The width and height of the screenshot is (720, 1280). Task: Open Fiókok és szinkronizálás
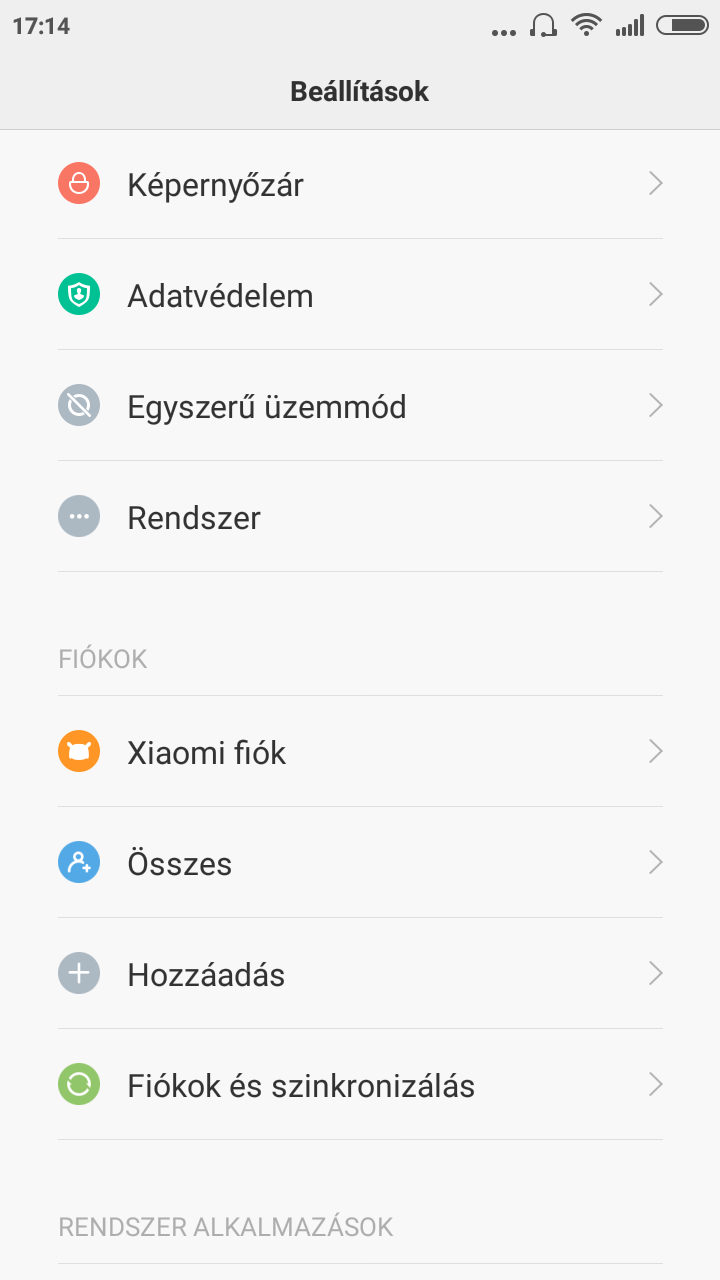(360, 1085)
